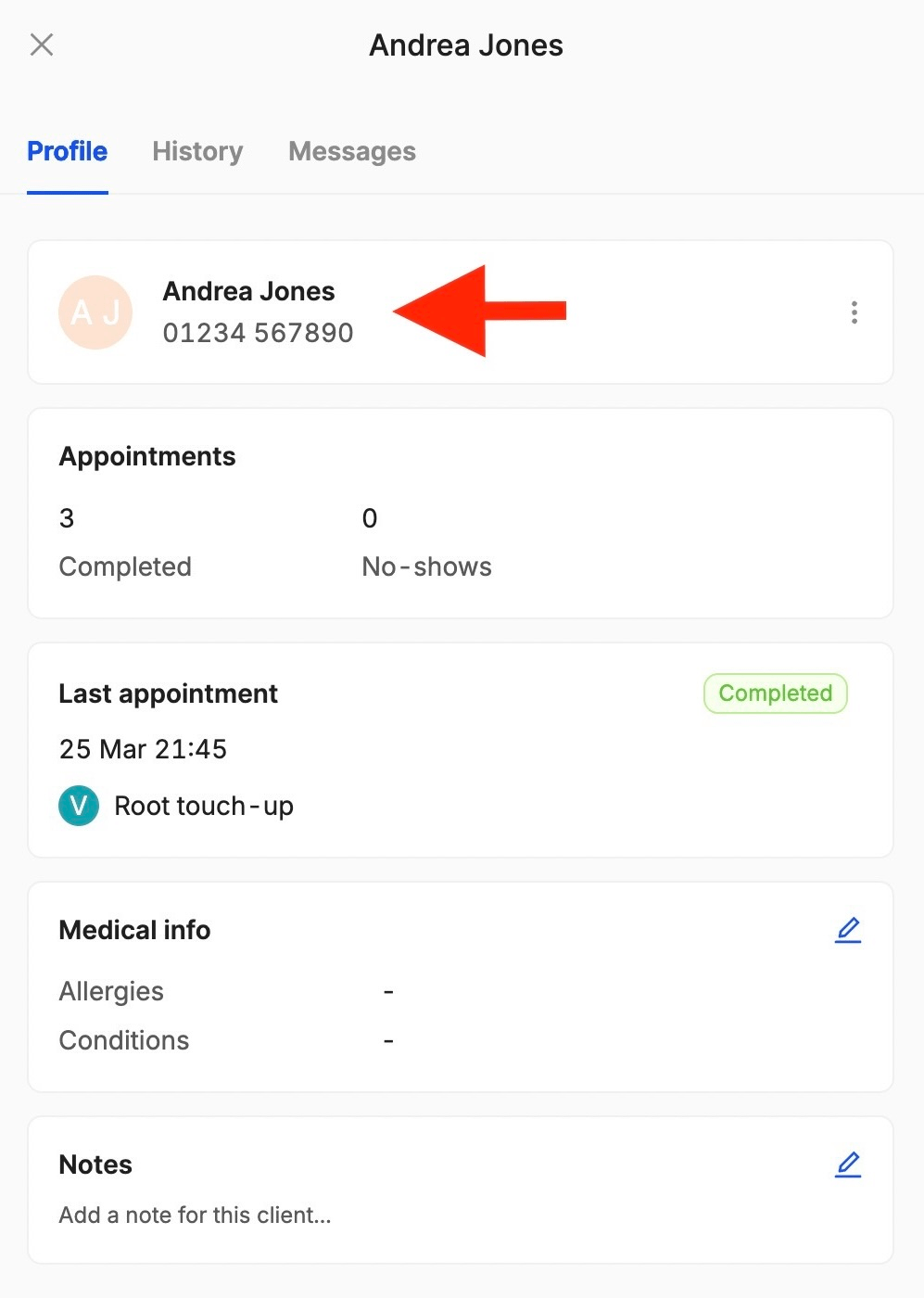Click Add a note for this client

click(x=195, y=1215)
